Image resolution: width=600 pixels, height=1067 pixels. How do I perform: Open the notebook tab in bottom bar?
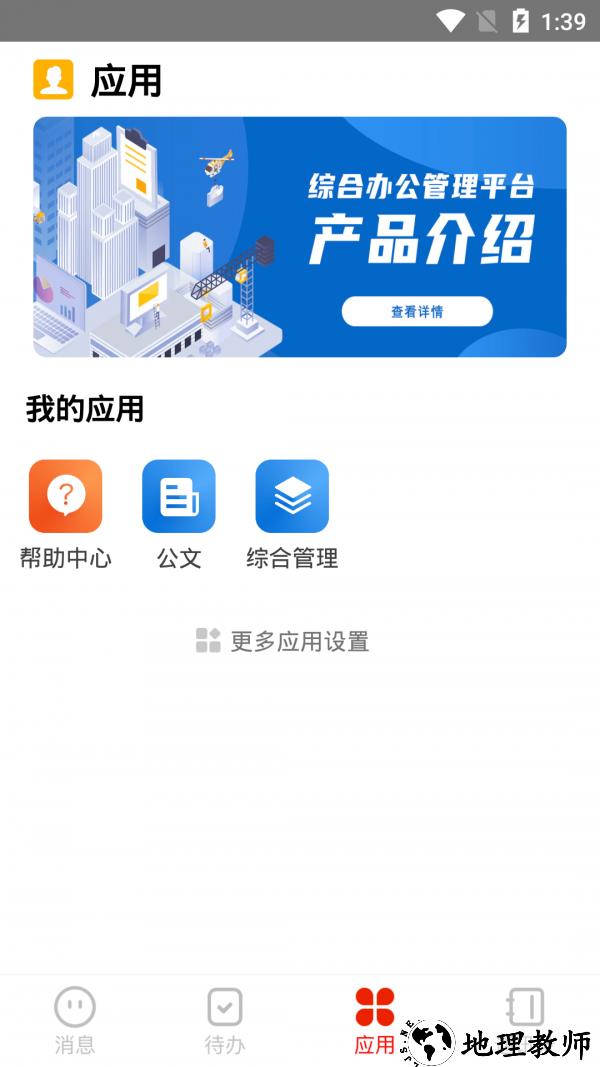[525, 1008]
